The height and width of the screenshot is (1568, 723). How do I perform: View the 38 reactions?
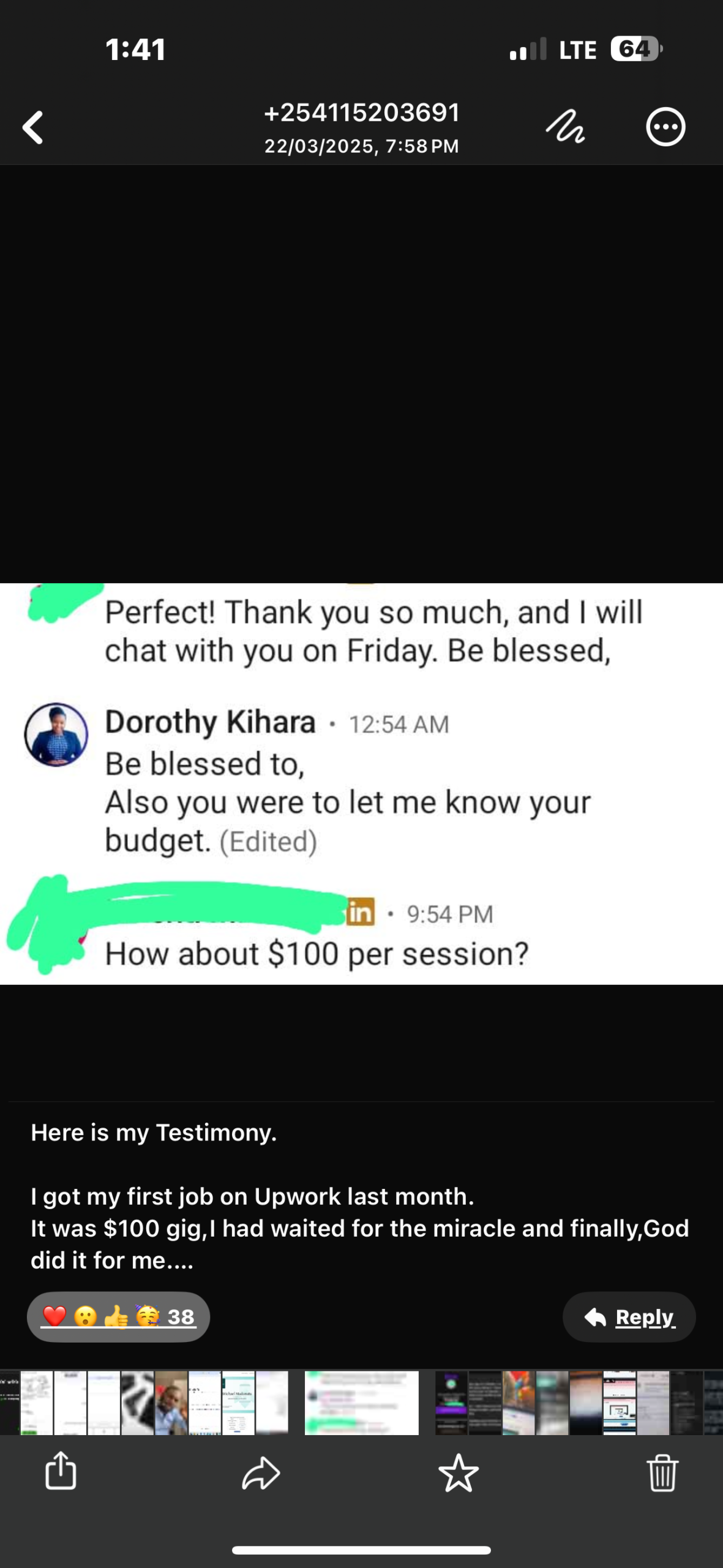(119, 1316)
